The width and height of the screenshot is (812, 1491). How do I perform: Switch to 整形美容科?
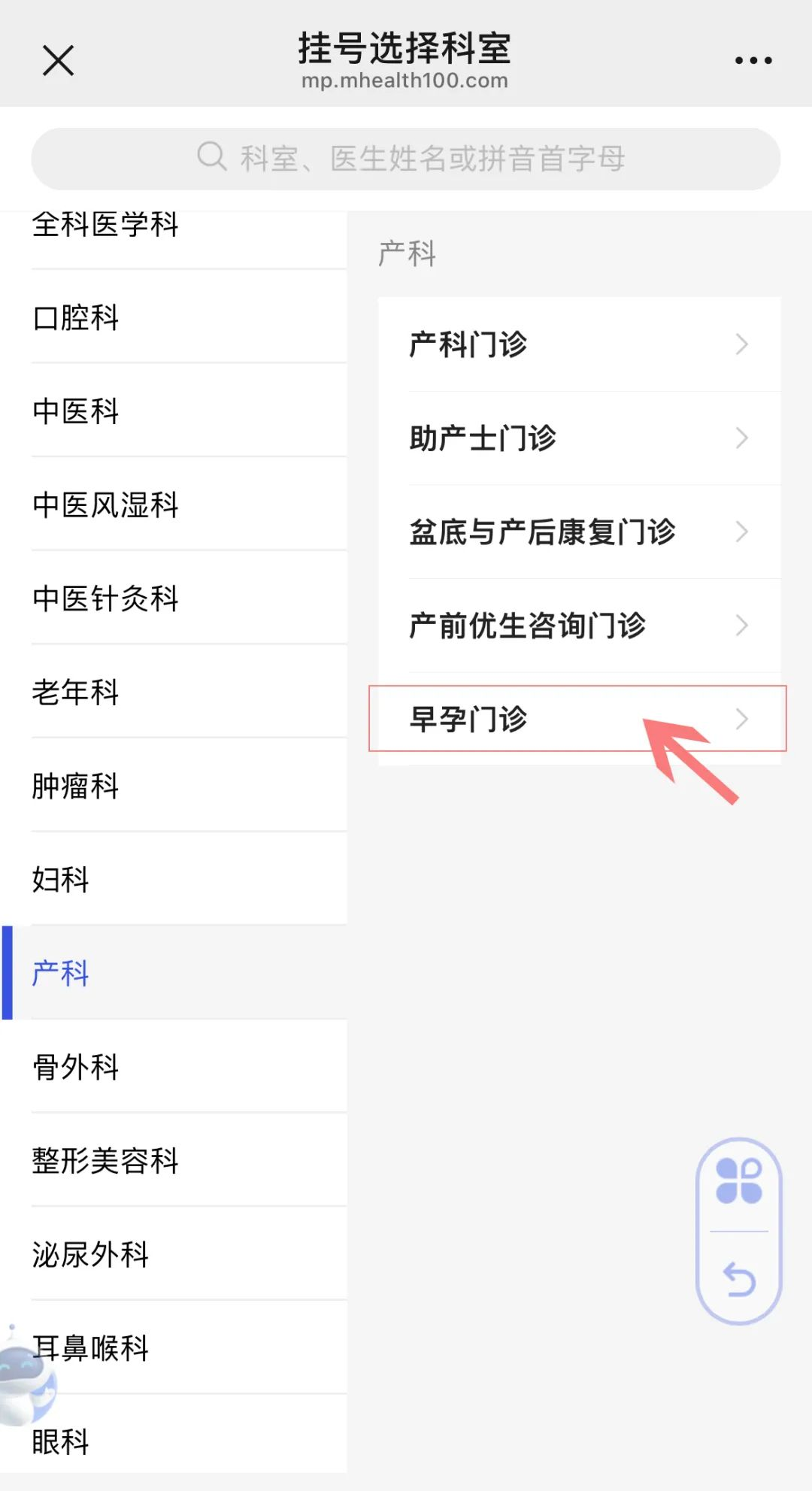173,1160
